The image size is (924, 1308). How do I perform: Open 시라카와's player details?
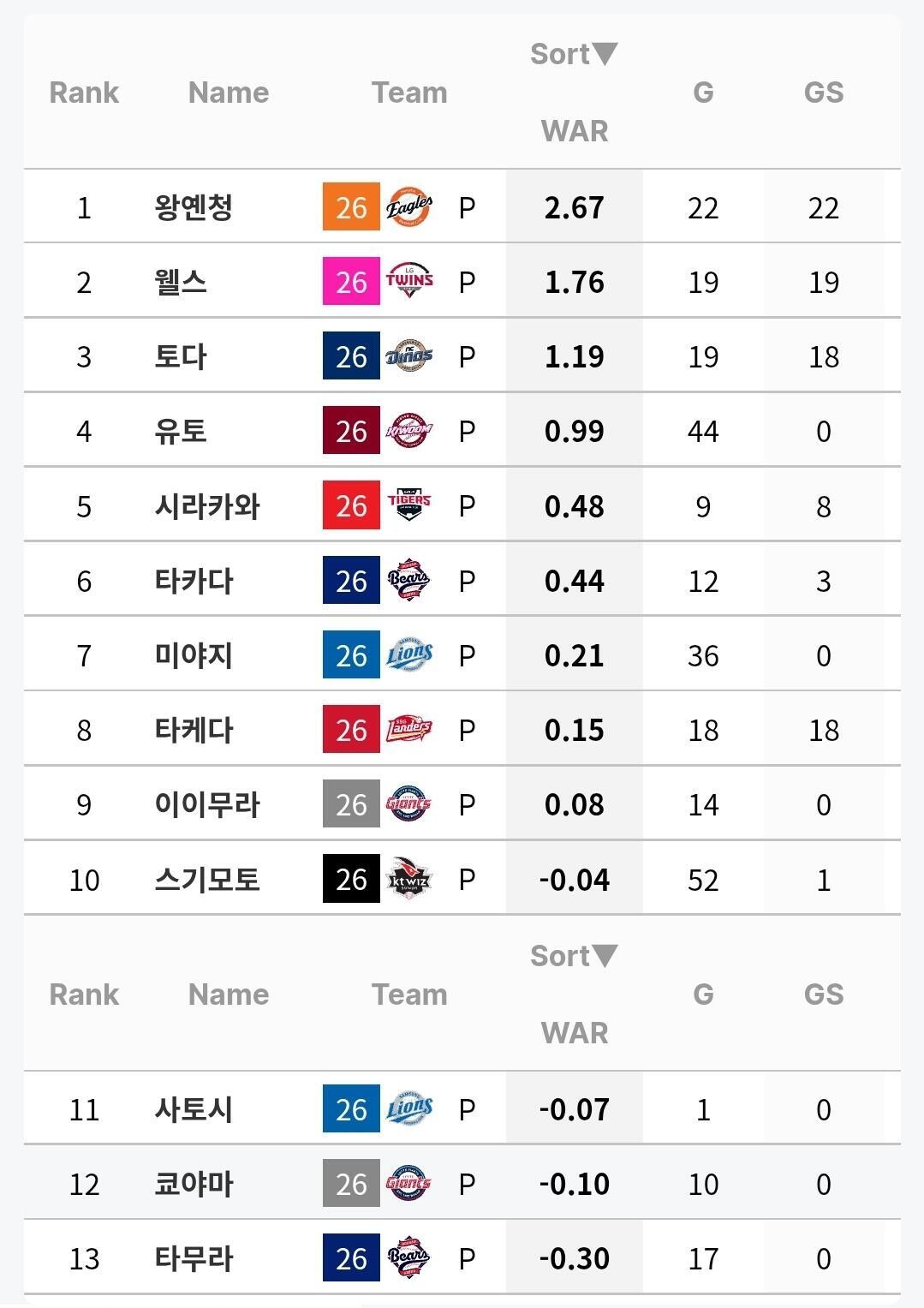[x=207, y=506]
